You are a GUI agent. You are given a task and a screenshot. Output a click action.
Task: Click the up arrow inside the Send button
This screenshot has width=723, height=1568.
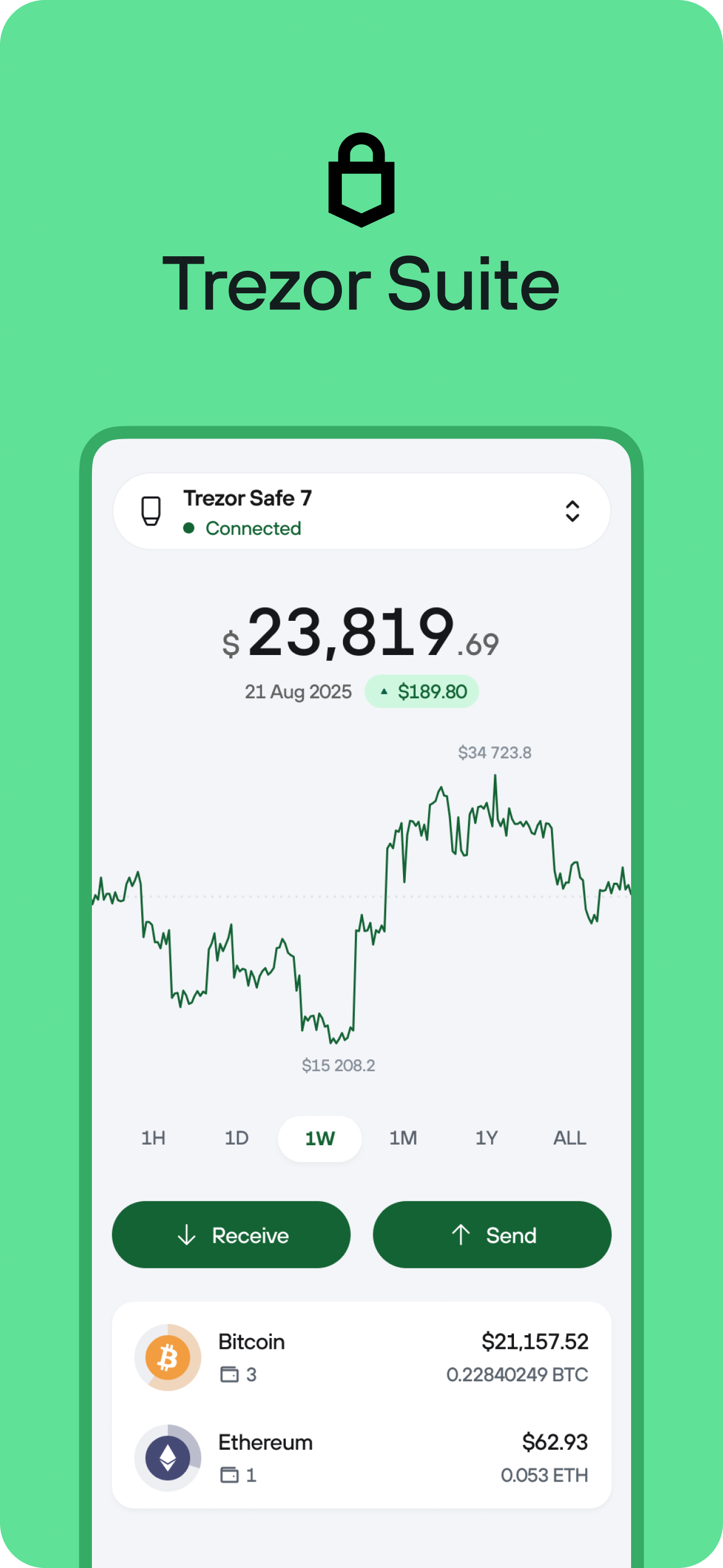point(461,1235)
